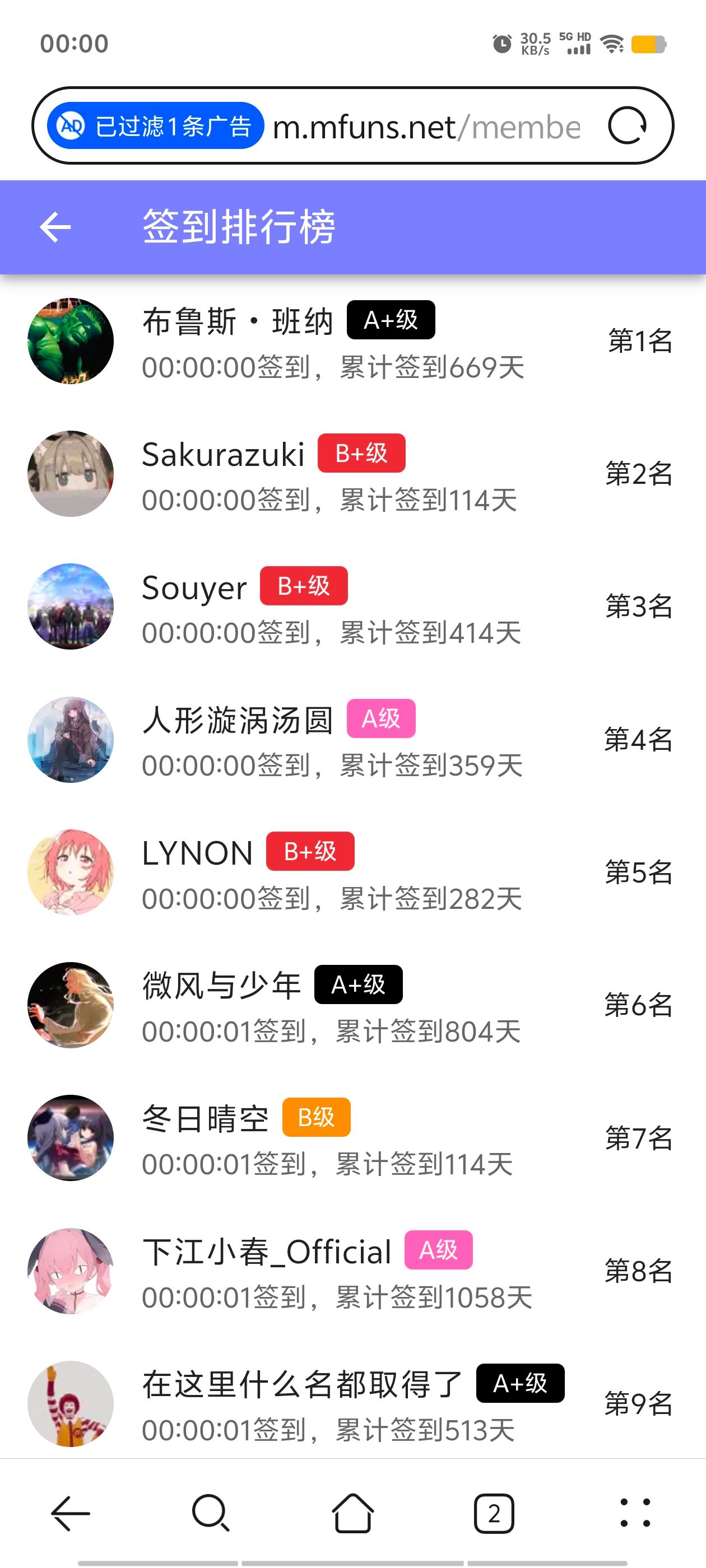Show the 2 open browser tabs
706x1568 pixels.
tap(494, 1513)
